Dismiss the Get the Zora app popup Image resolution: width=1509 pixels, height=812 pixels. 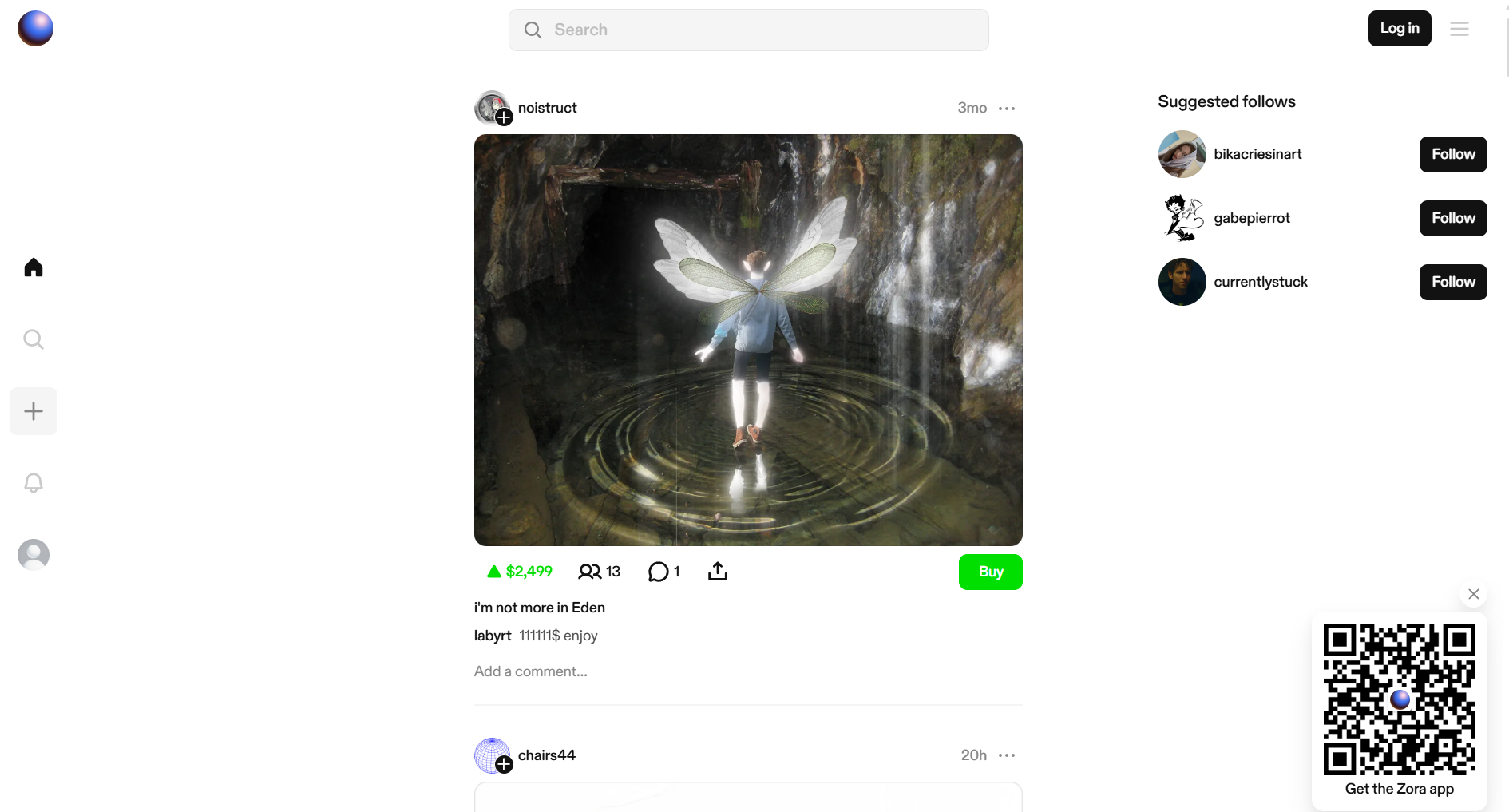[1473, 594]
